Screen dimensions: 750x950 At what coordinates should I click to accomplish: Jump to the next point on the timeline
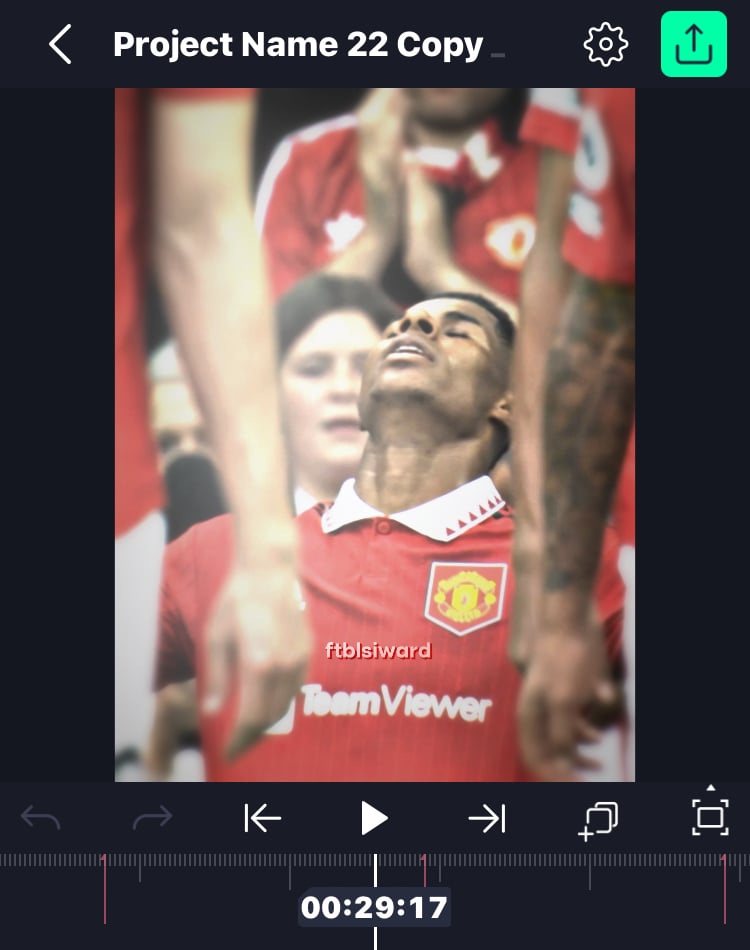tap(487, 819)
